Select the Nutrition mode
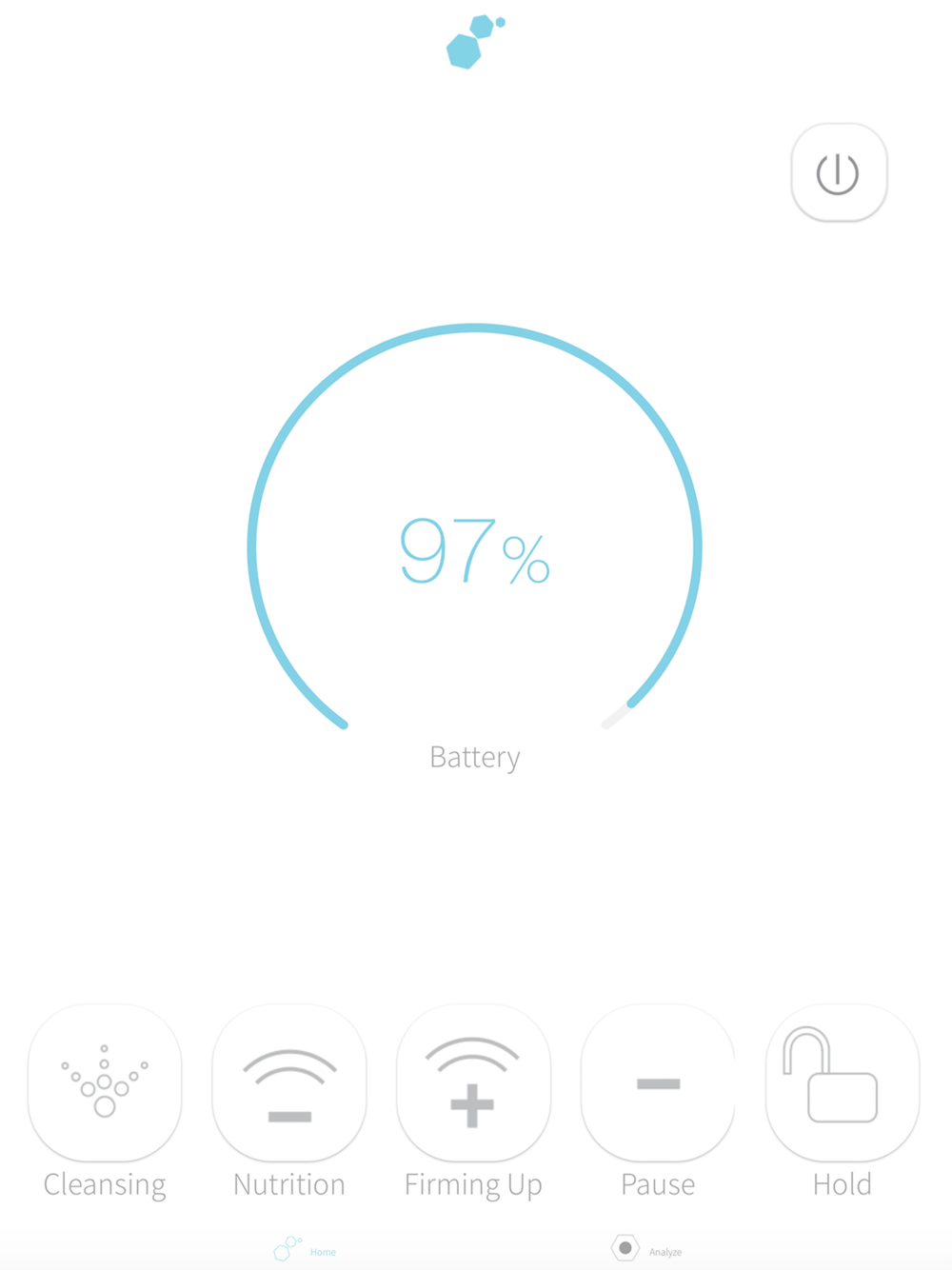 [289, 1082]
